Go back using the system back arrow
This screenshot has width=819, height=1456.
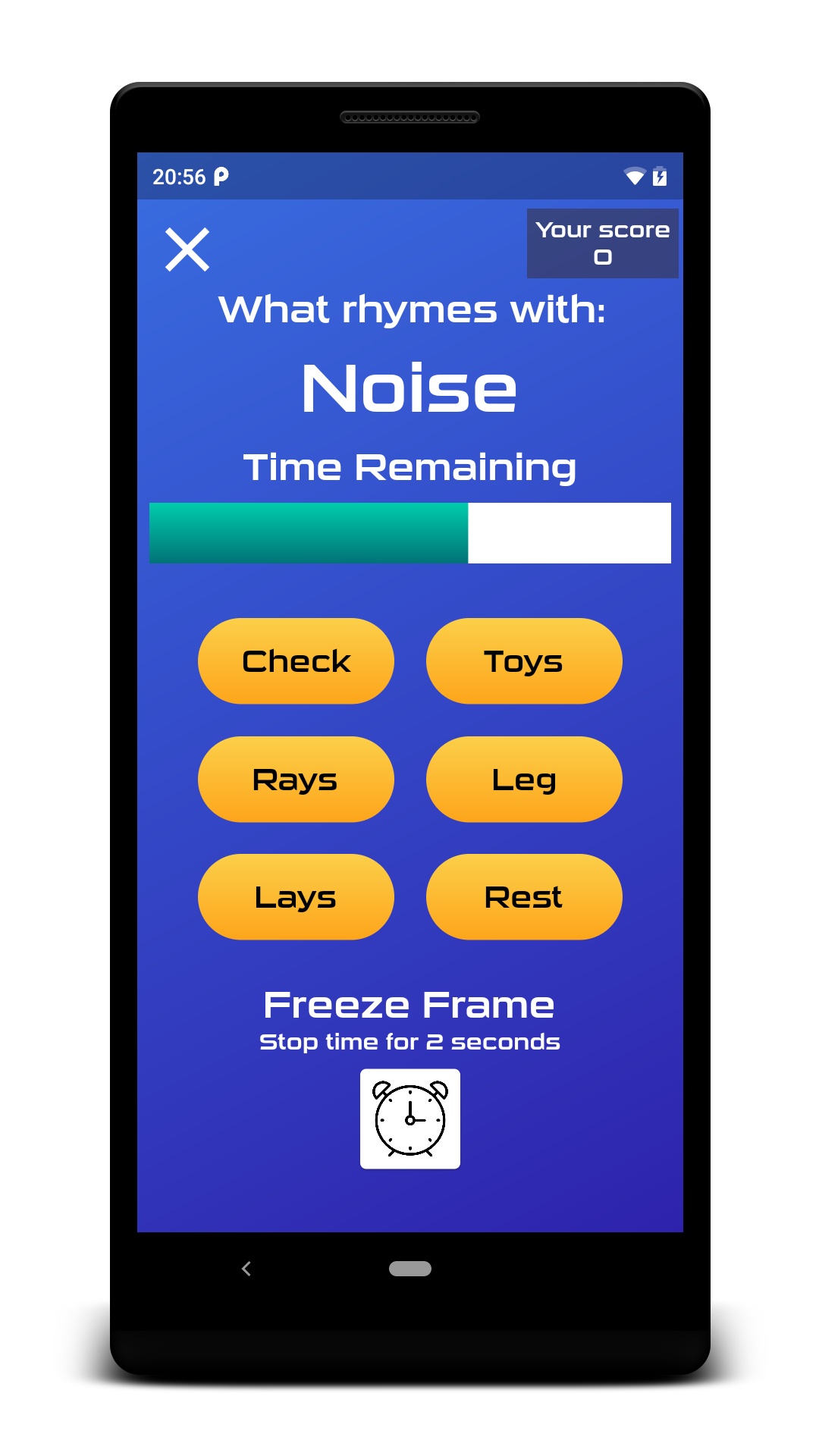(246, 1269)
